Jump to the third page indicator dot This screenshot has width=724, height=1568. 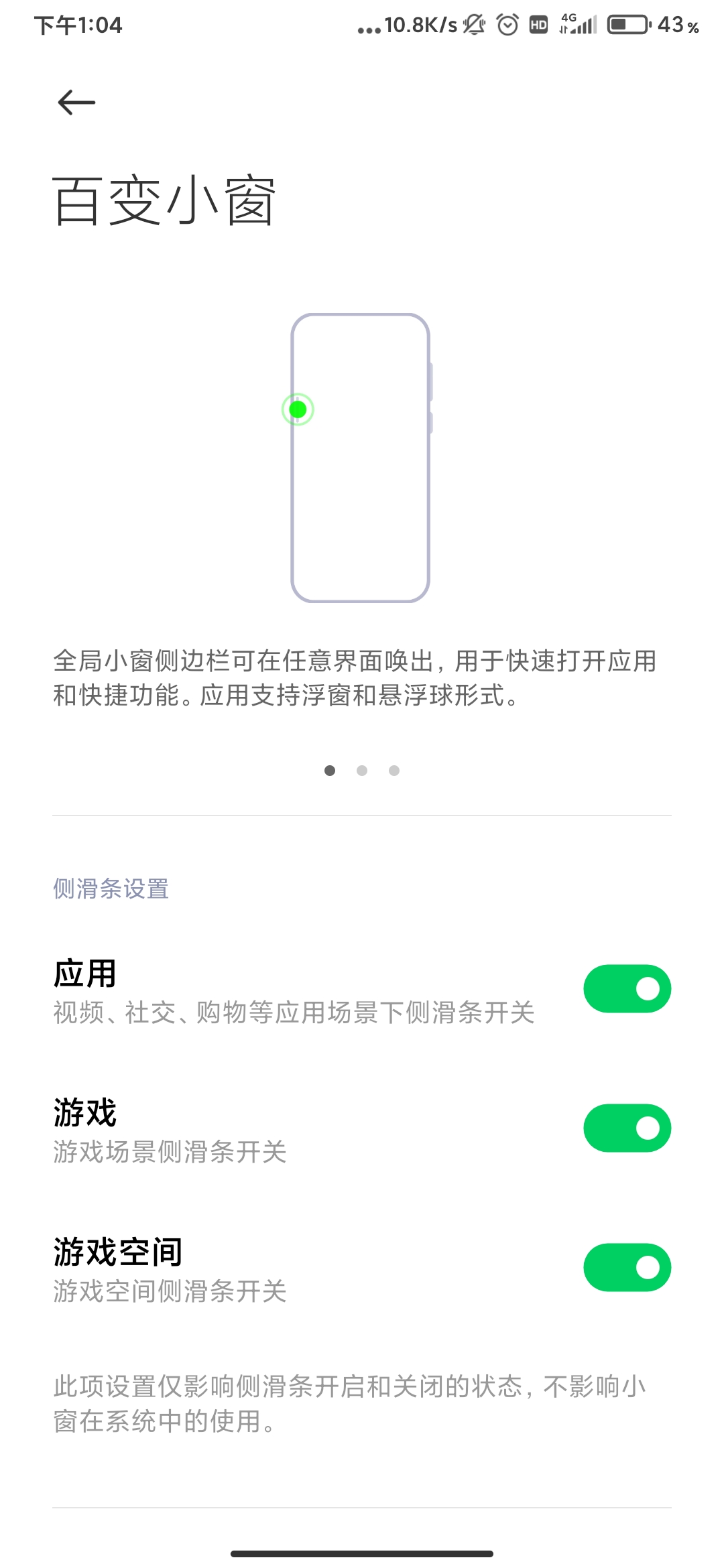pos(394,771)
